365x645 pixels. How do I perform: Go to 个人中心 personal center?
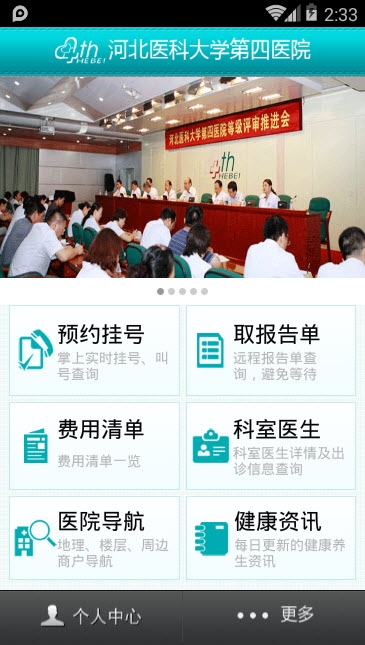tap(91, 617)
